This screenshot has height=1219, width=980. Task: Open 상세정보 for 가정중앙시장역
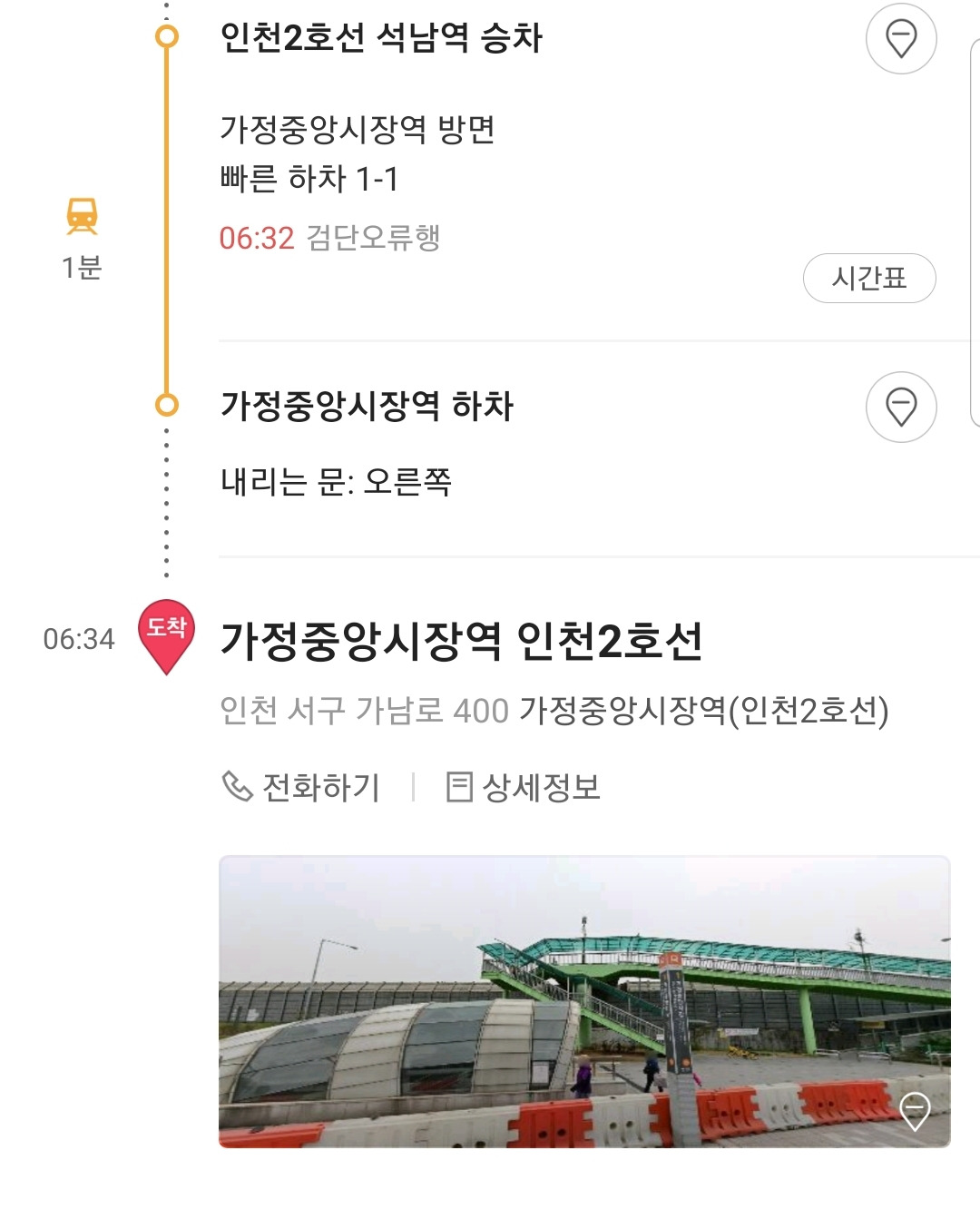[x=524, y=787]
